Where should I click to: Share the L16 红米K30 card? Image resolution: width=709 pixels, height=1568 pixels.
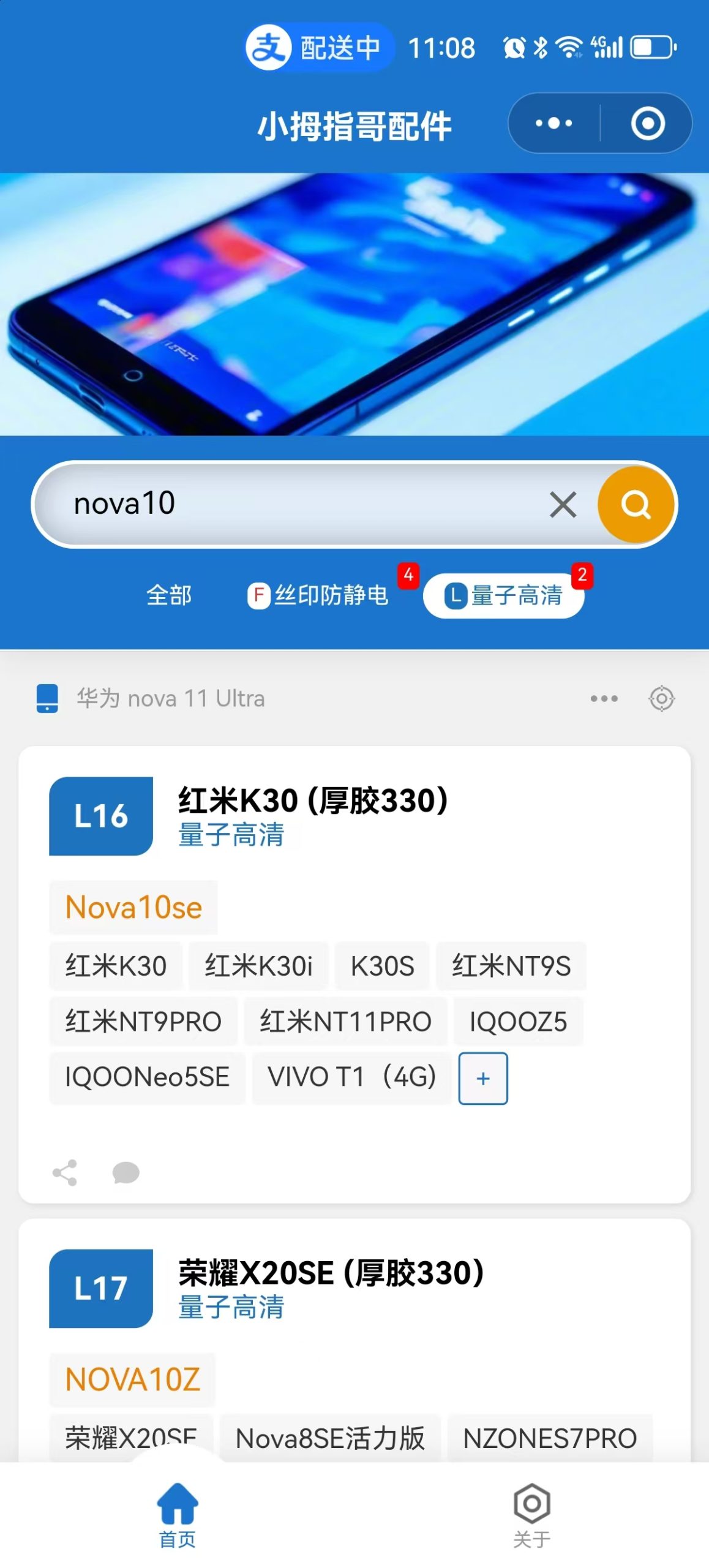65,1172
